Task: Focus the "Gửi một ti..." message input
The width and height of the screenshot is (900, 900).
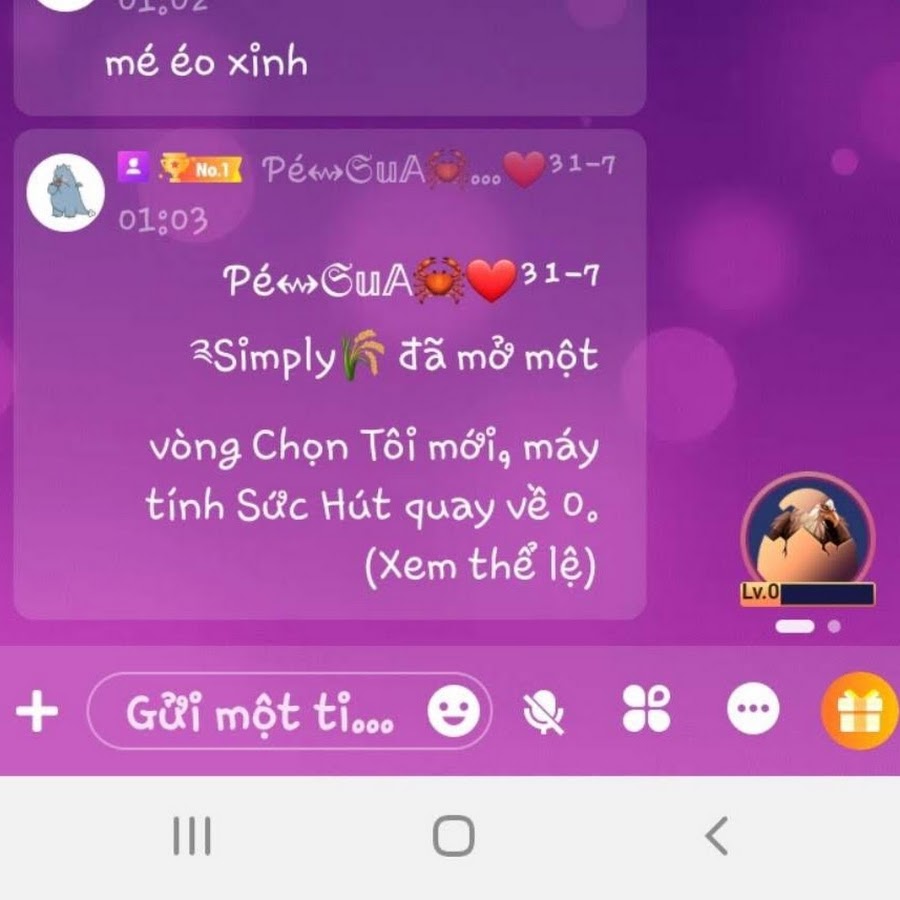Action: point(260,713)
